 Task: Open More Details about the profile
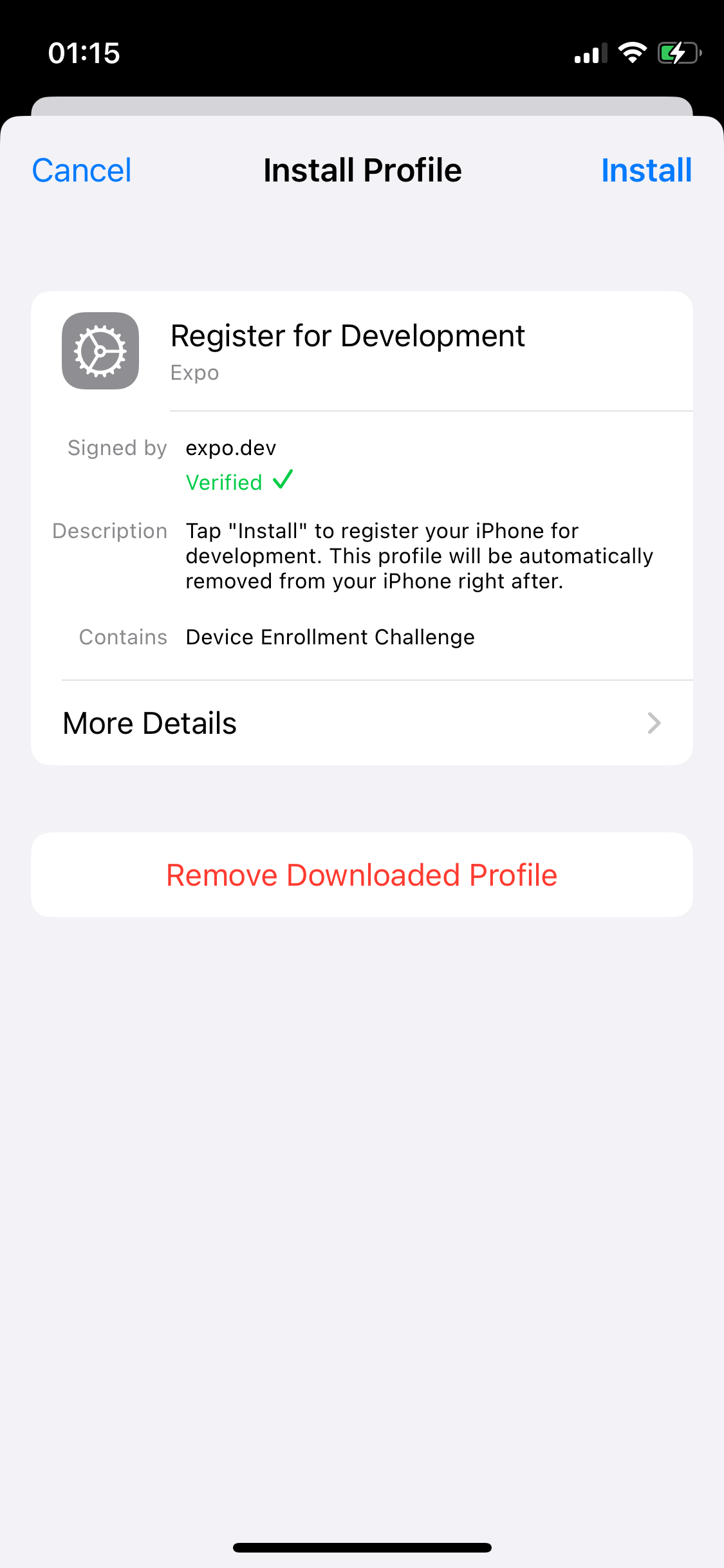pyautogui.click(x=362, y=723)
